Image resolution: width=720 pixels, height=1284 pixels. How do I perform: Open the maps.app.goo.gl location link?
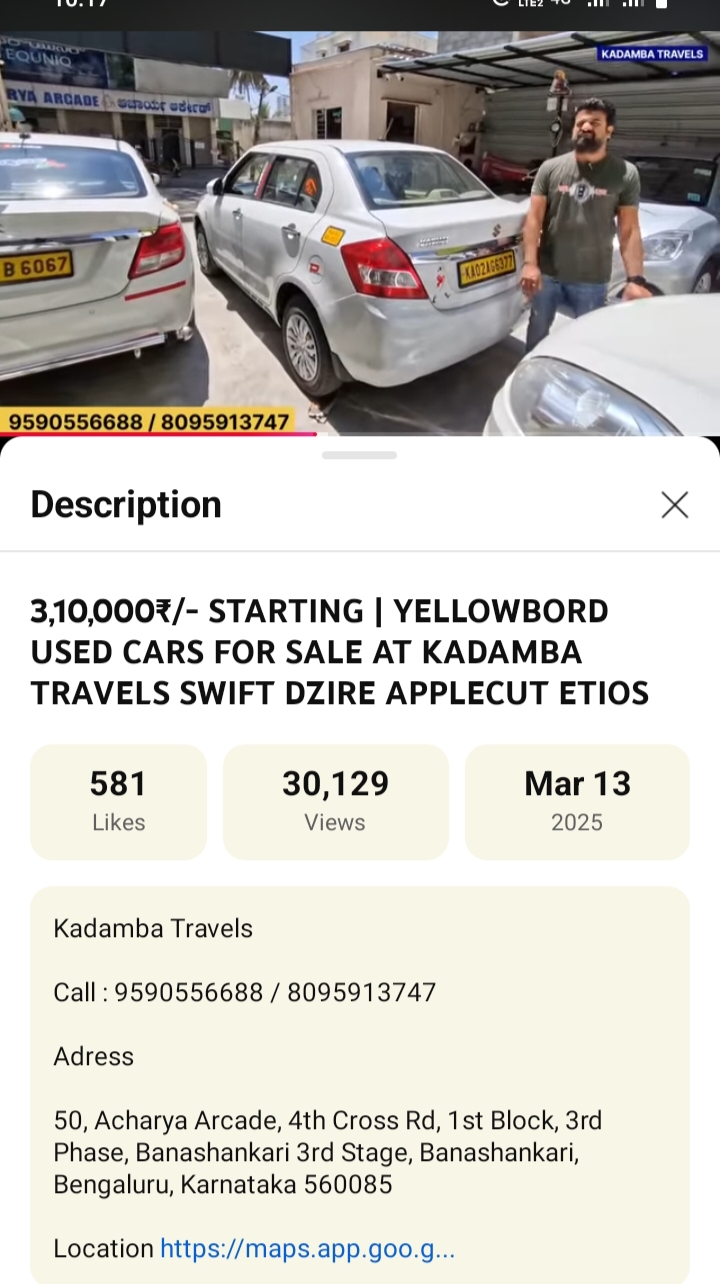tap(307, 1248)
